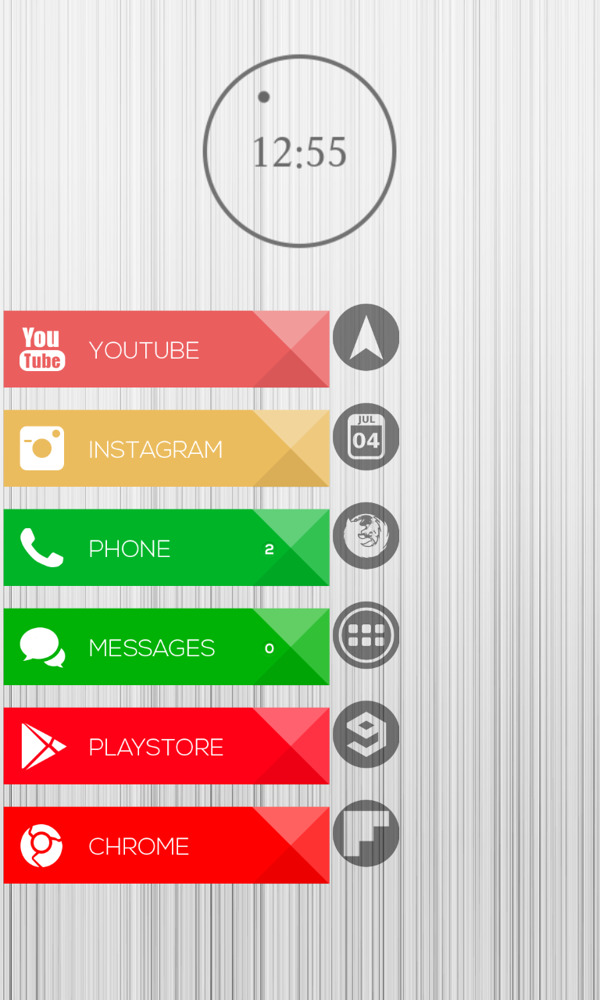Launch the Firefox browser icon
The width and height of the screenshot is (600, 1000).
pyautogui.click(x=366, y=535)
